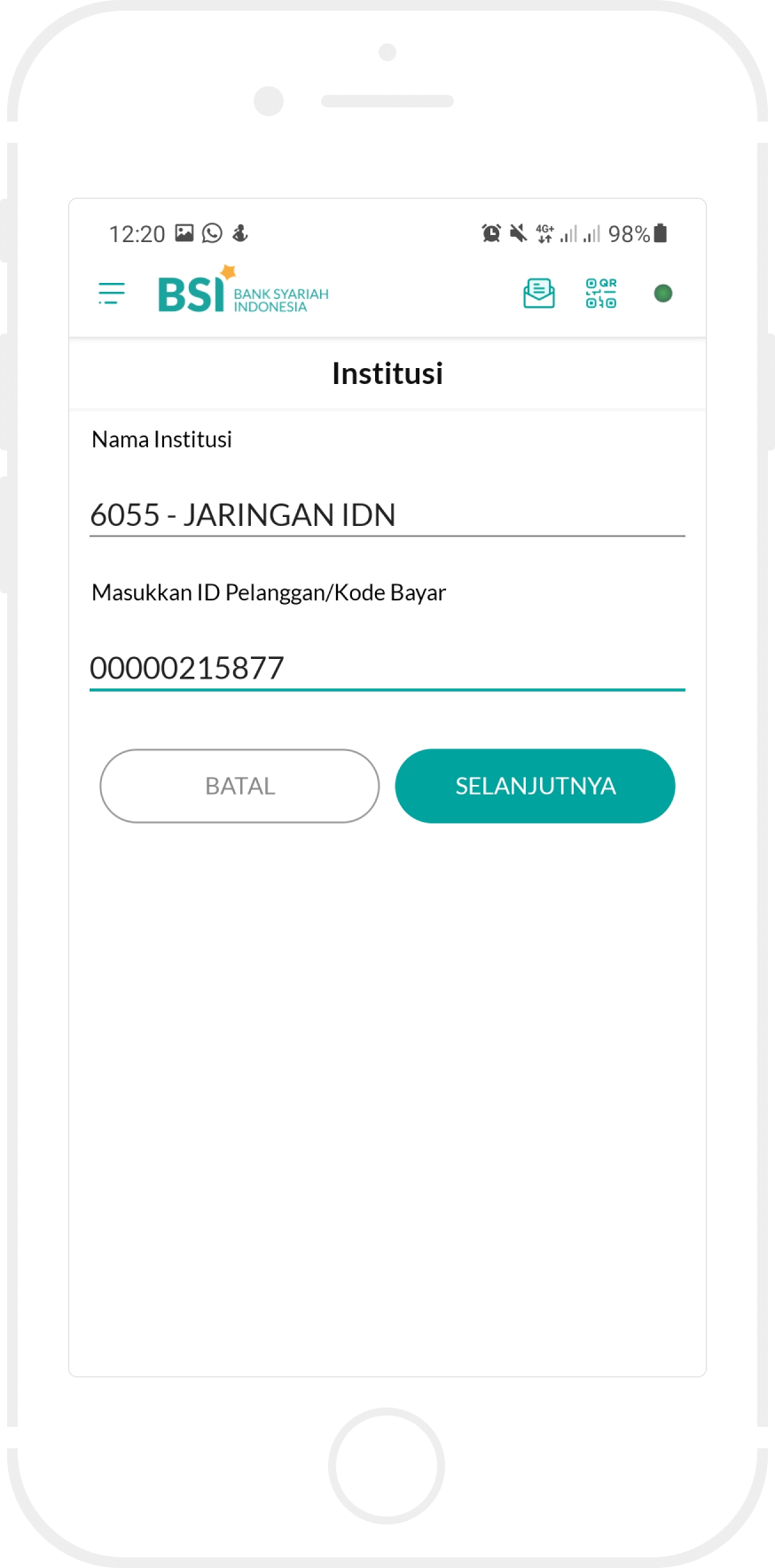This screenshot has width=775, height=1568.
Task: Edit the Nama Institusi field
Action: click(387, 515)
